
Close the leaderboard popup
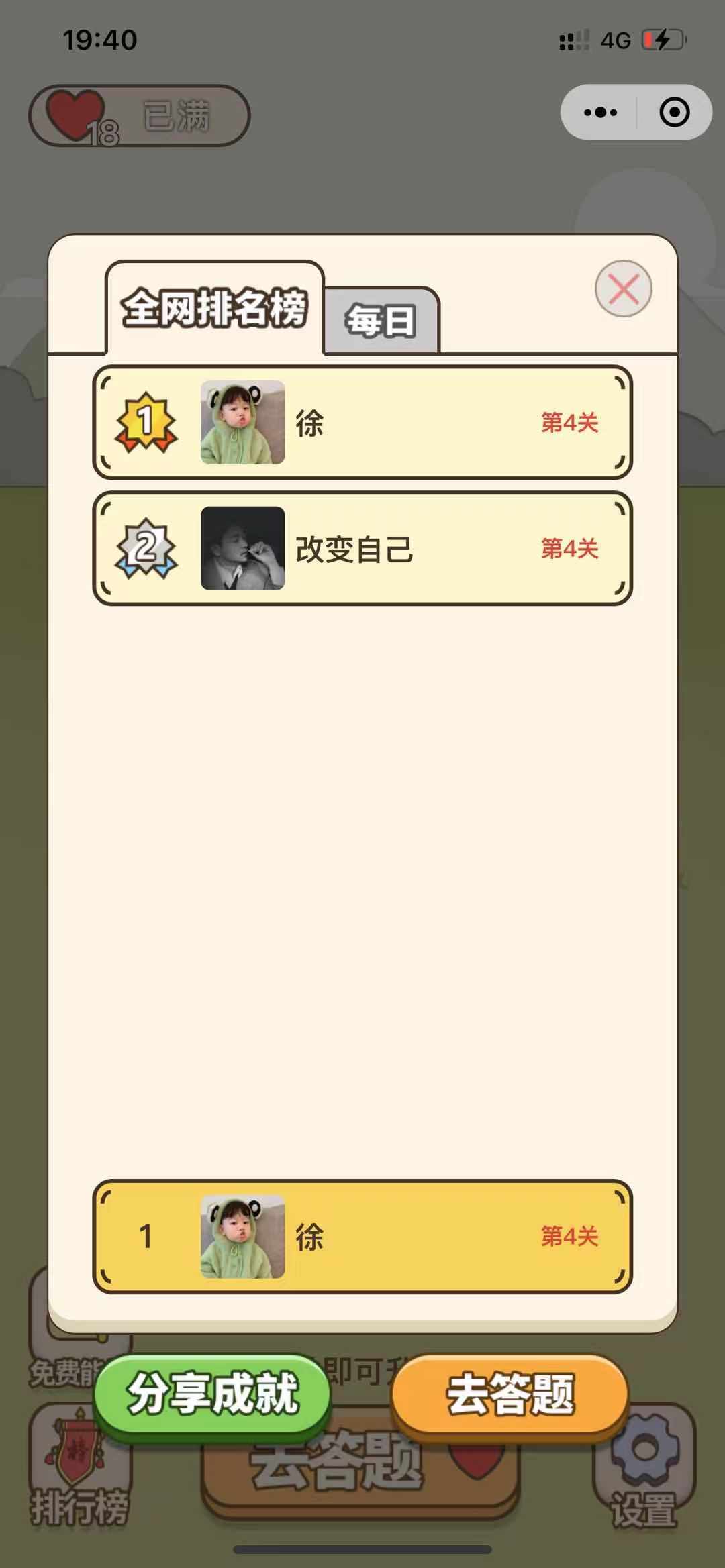coord(623,289)
